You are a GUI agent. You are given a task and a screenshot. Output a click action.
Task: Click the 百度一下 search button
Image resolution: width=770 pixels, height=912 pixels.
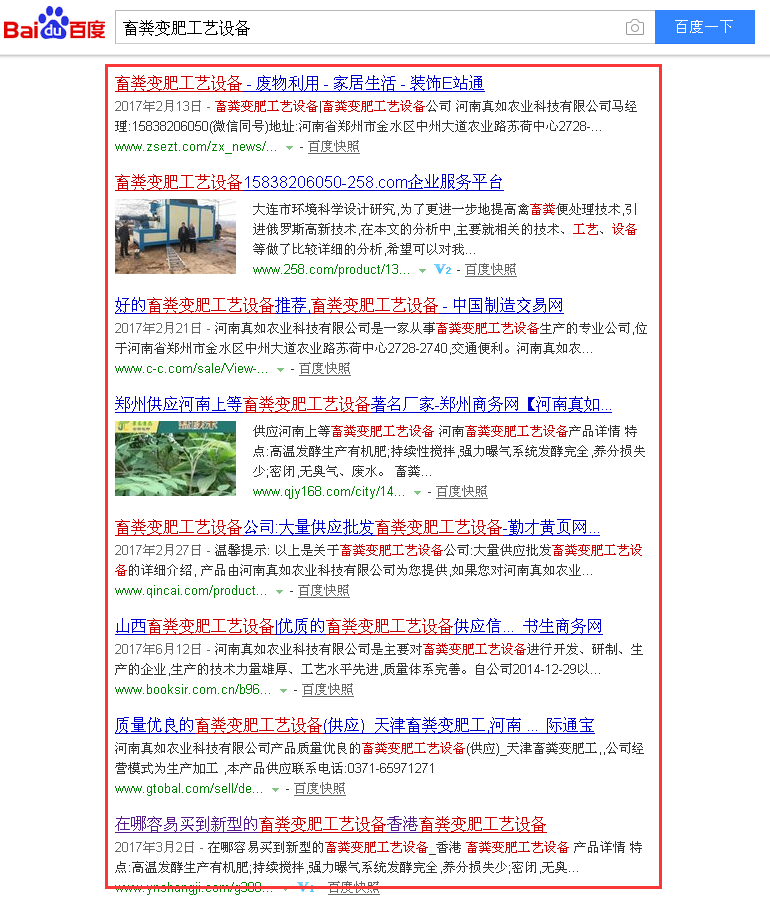[704, 27]
